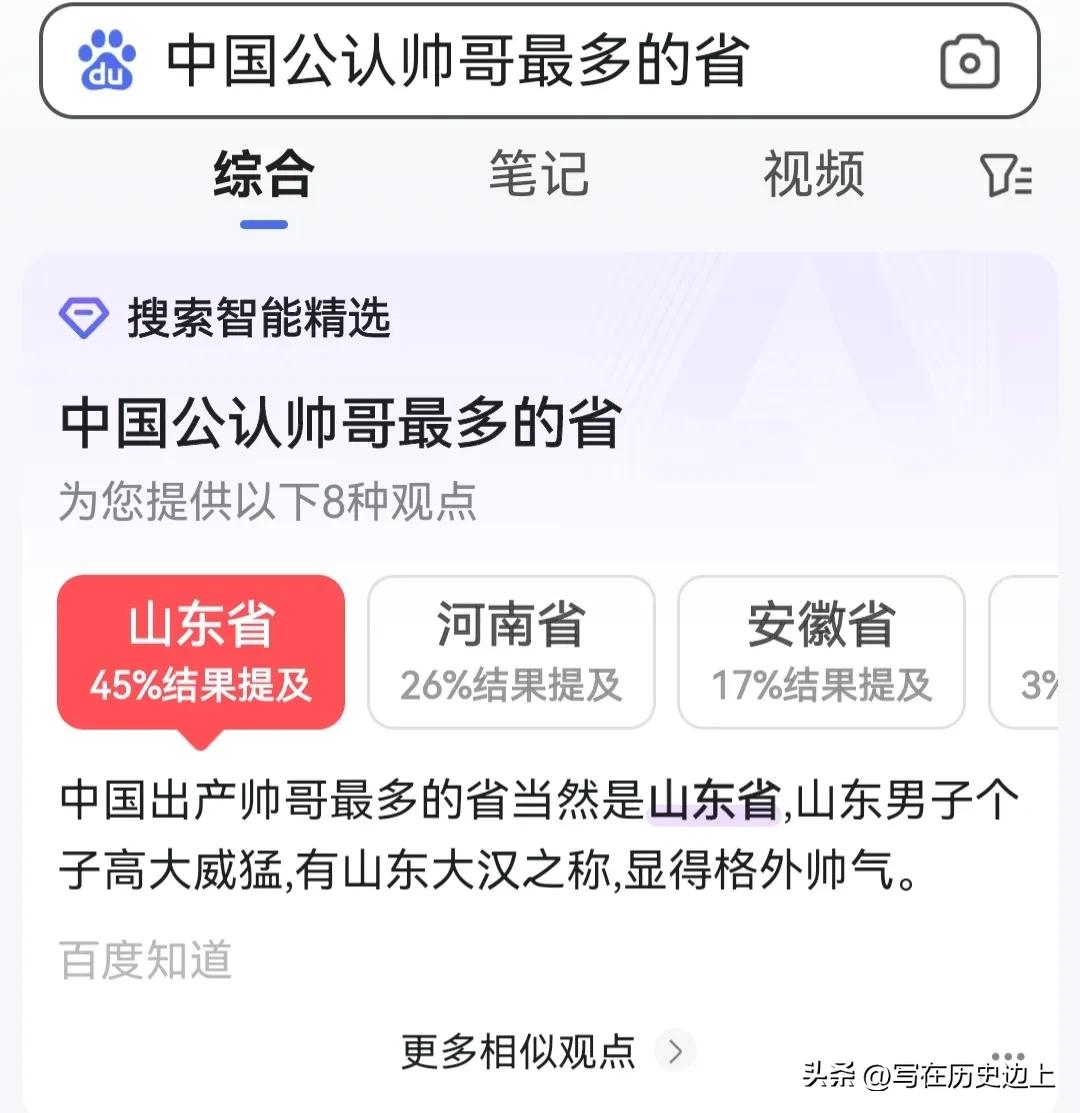Click the Baidu logo in the search bar
The height and width of the screenshot is (1113, 1080).
coord(108,62)
